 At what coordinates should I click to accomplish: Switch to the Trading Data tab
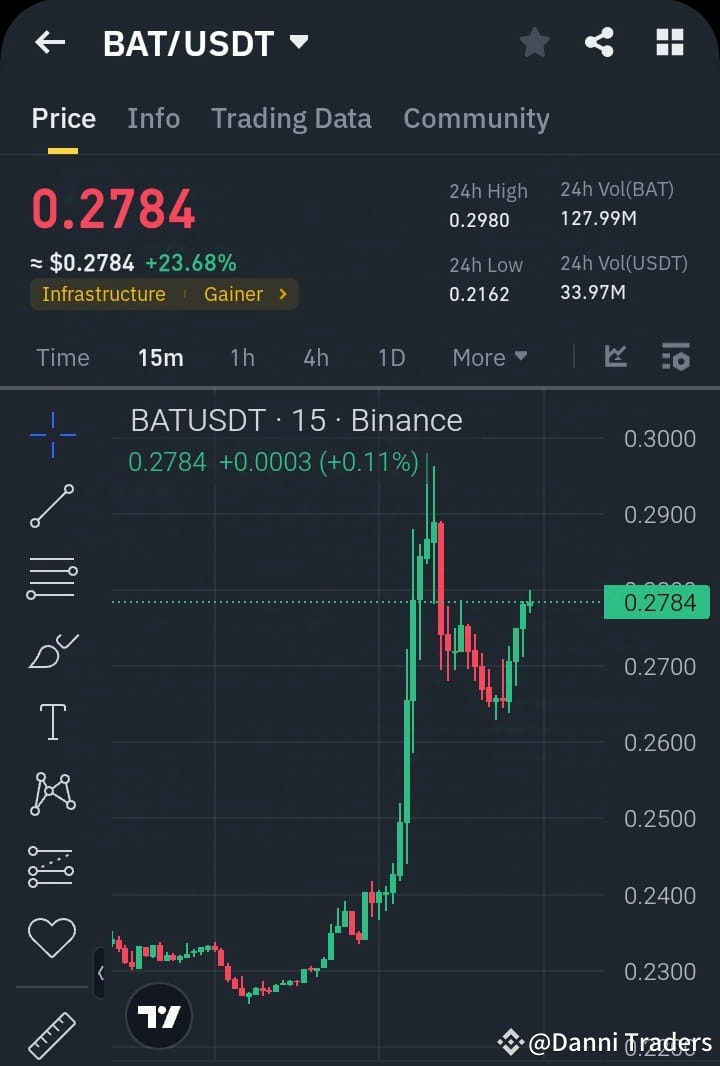tap(291, 118)
